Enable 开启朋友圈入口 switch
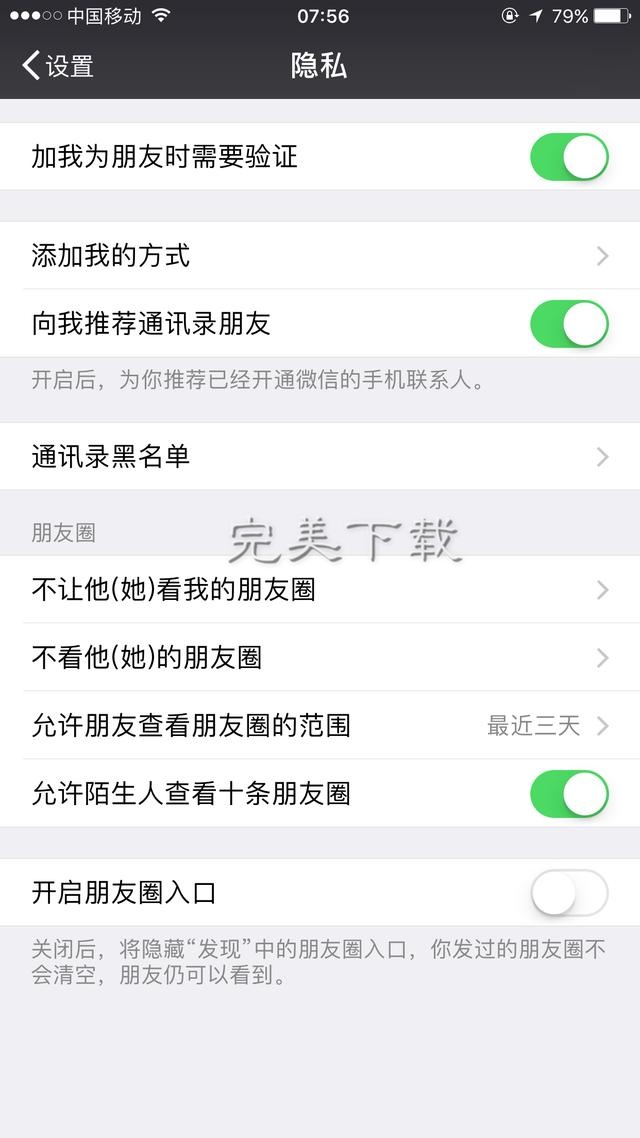This screenshot has height=1138, width=640. (568, 893)
